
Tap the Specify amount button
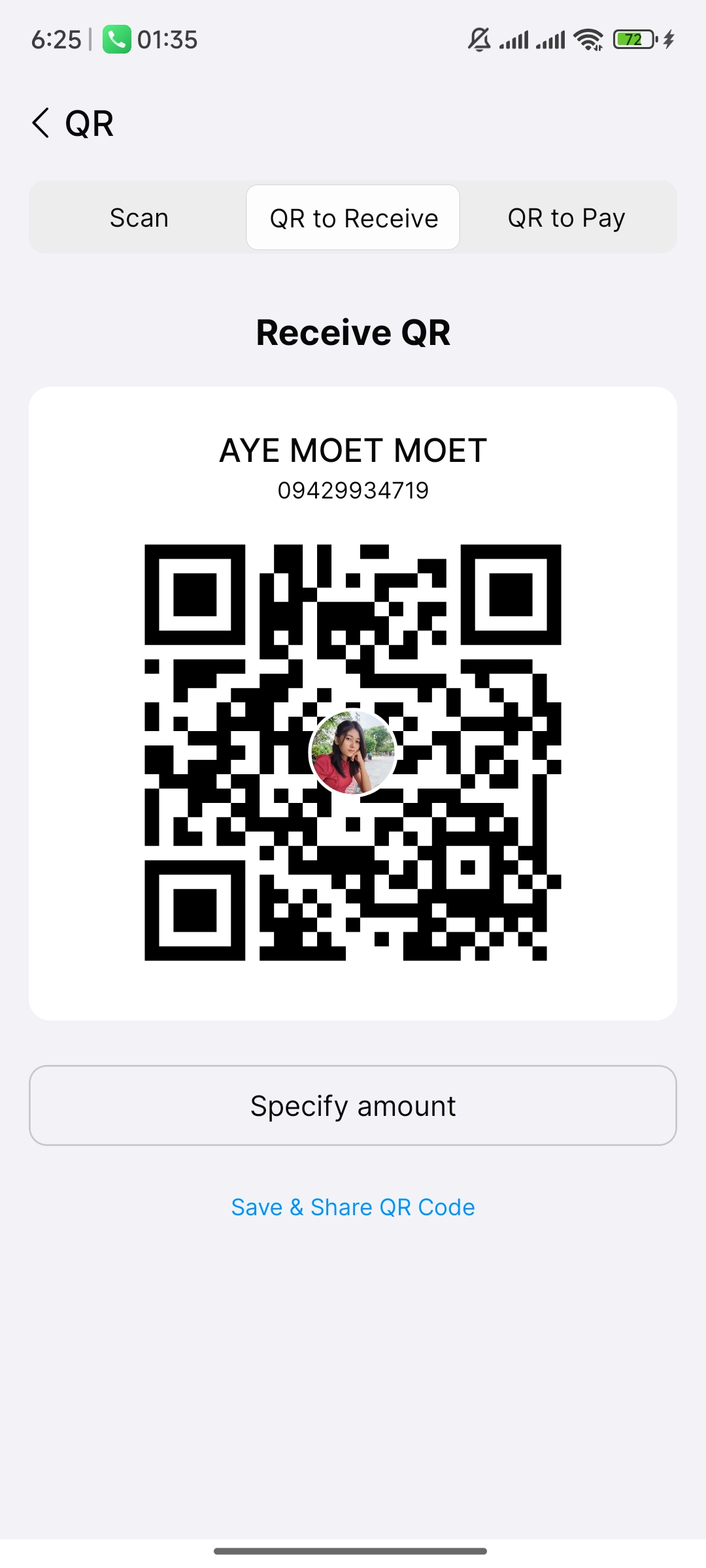tap(353, 1105)
